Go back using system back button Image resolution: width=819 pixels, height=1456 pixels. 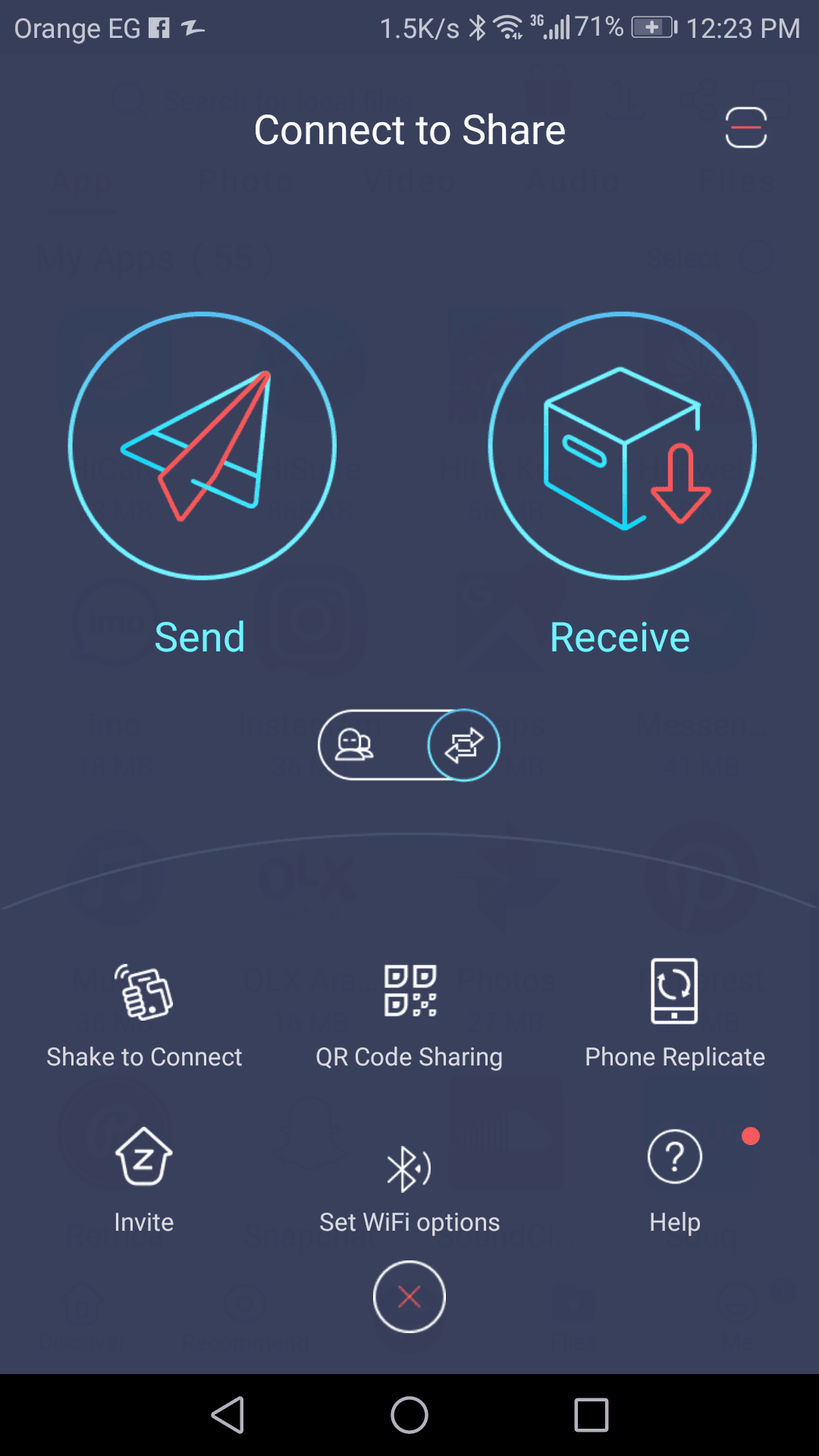[x=227, y=1415]
